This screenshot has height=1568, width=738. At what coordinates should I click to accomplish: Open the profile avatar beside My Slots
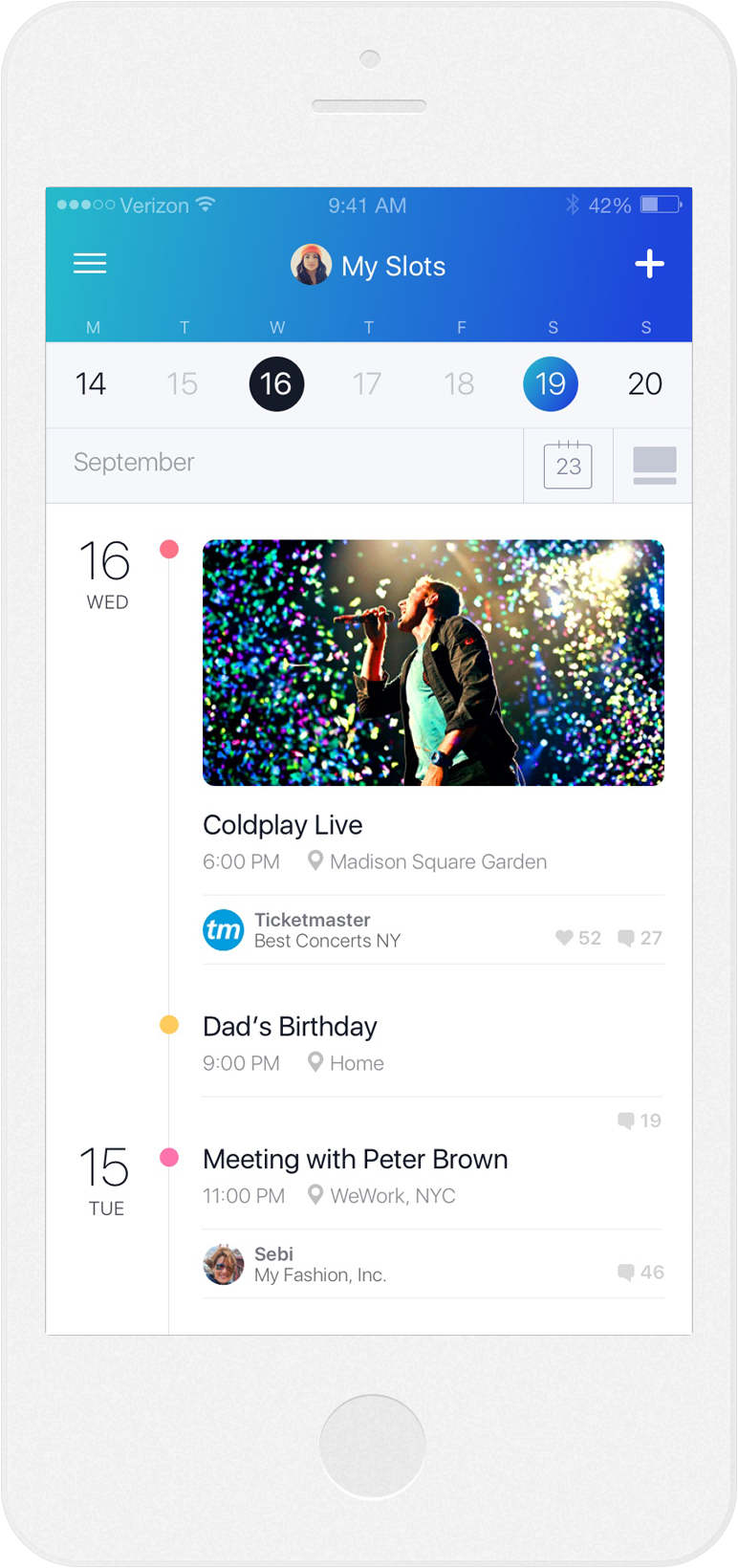tap(311, 265)
